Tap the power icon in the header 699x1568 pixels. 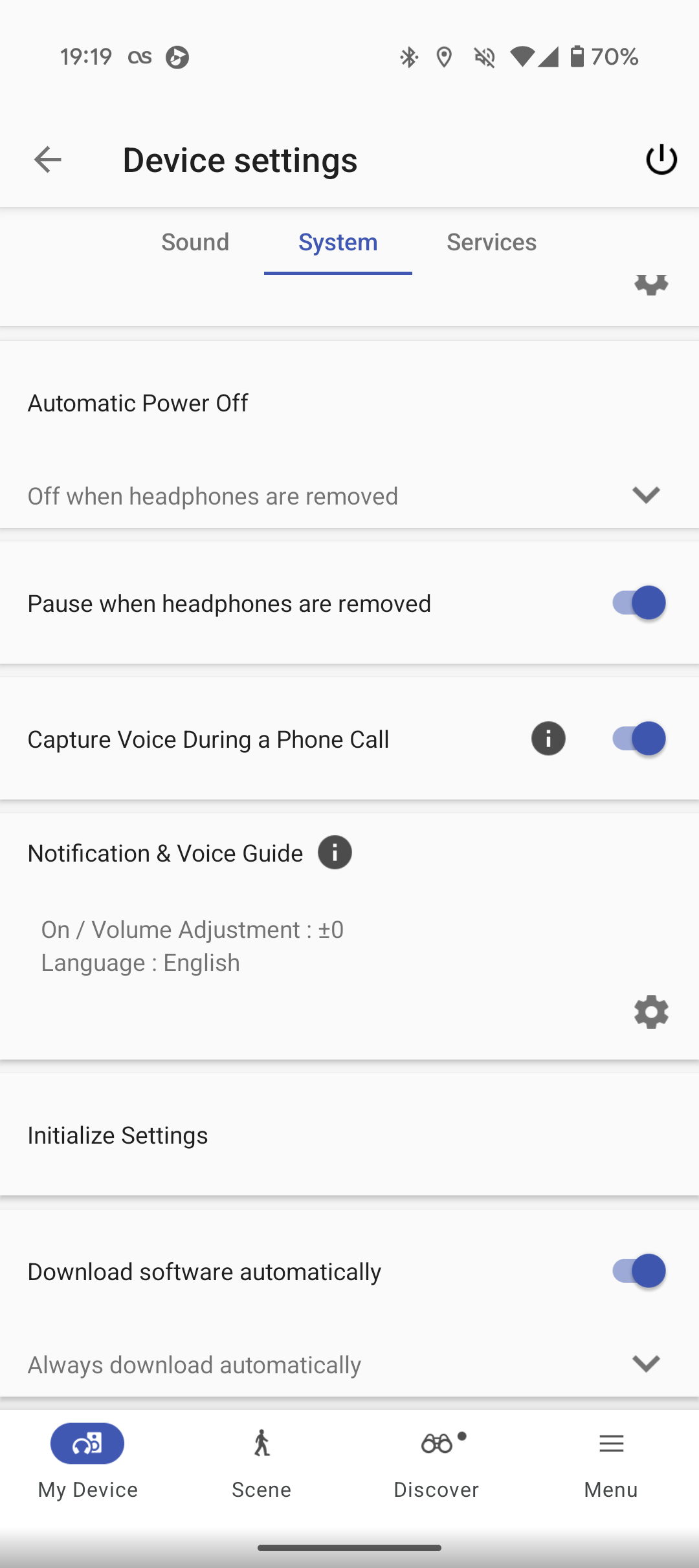click(x=661, y=160)
